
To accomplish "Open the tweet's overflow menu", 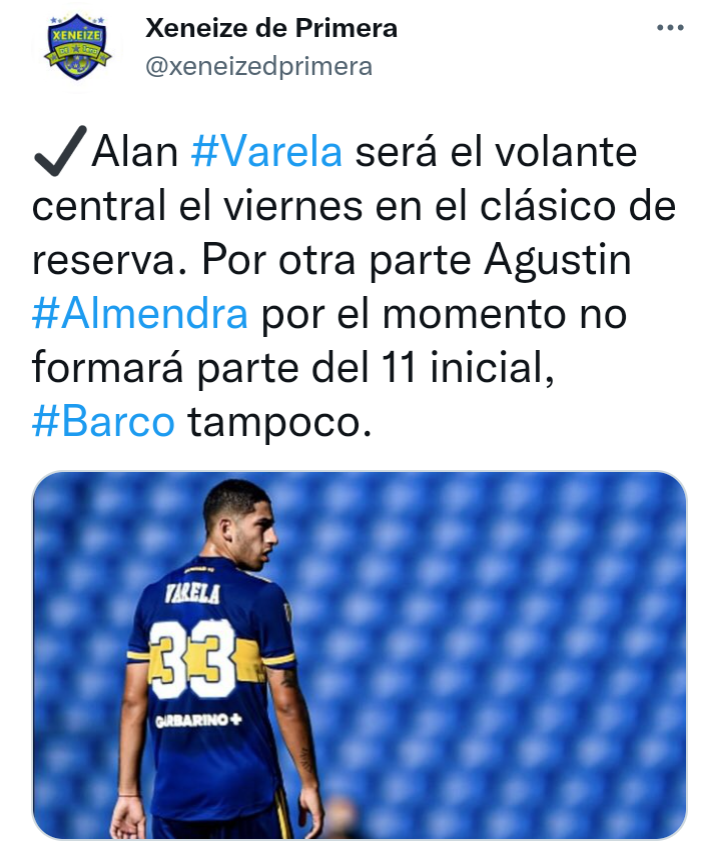I will click(669, 29).
